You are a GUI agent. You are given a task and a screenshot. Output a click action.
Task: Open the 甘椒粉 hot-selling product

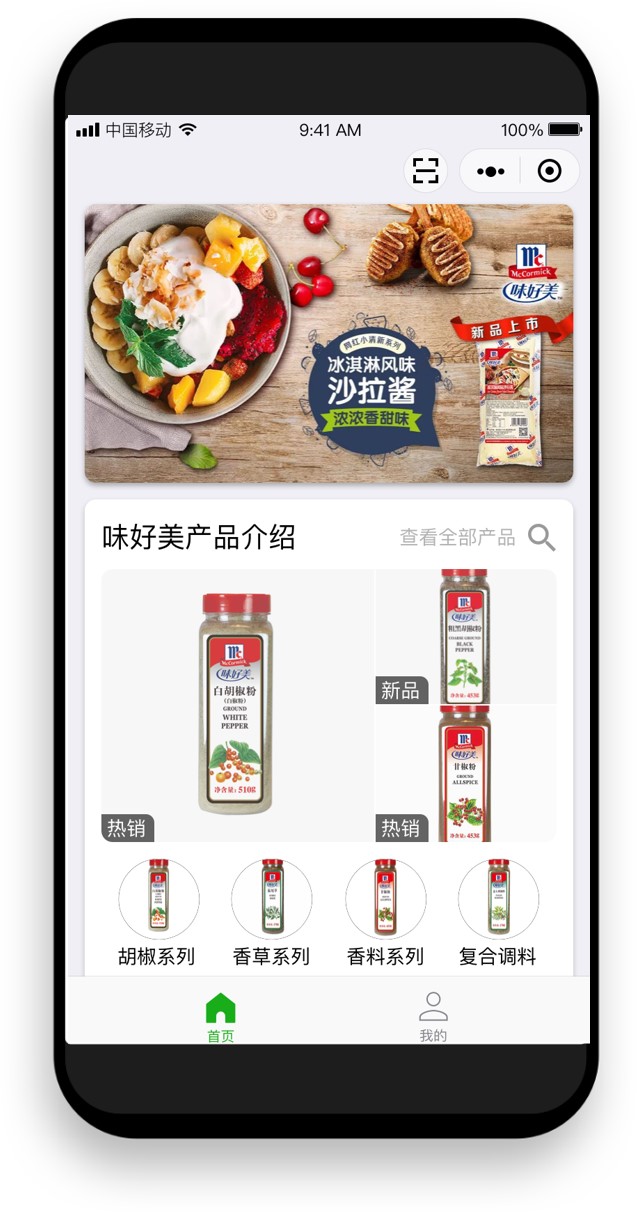[x=465, y=773]
